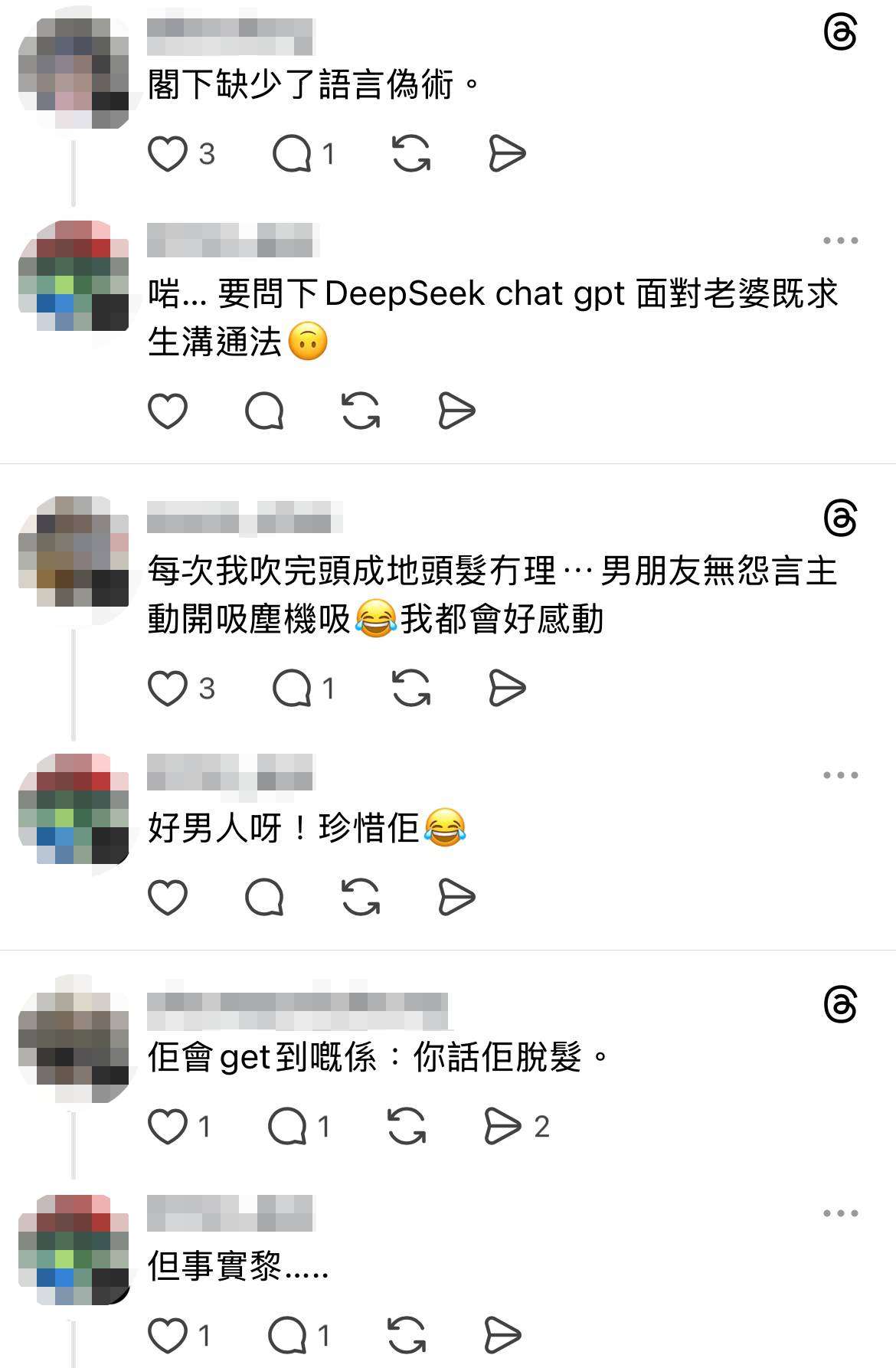This screenshot has width=896, height=1368.
Task: Share the comment 你話佢脫髮
Action: (502, 1127)
